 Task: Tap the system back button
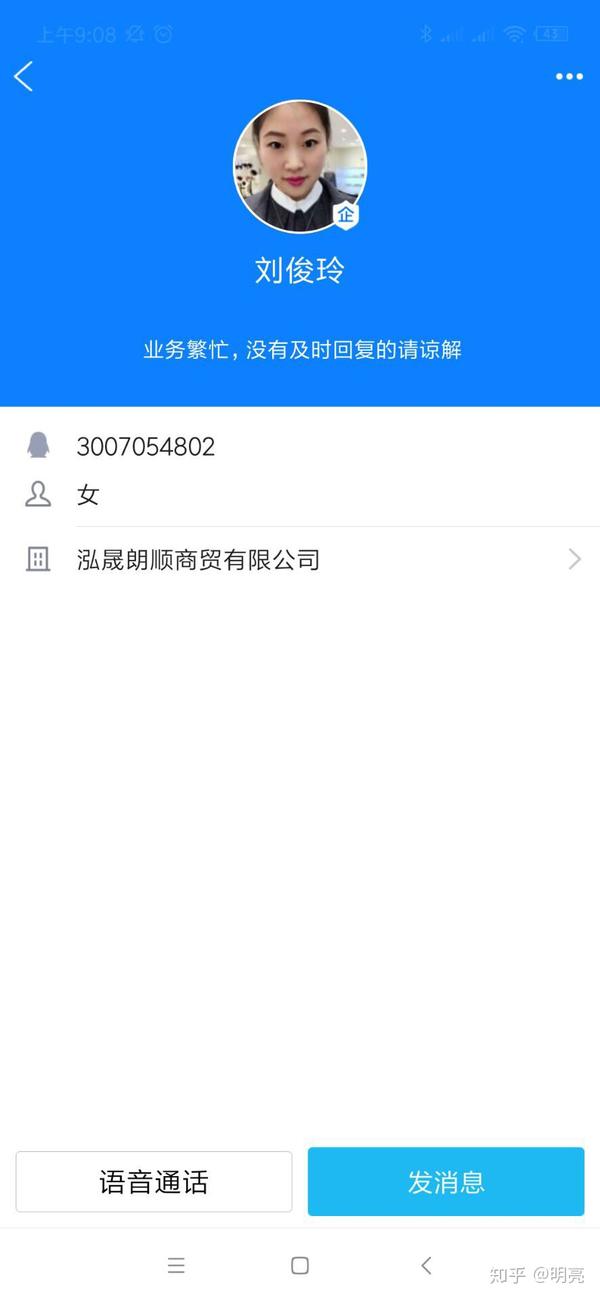pos(426,1265)
